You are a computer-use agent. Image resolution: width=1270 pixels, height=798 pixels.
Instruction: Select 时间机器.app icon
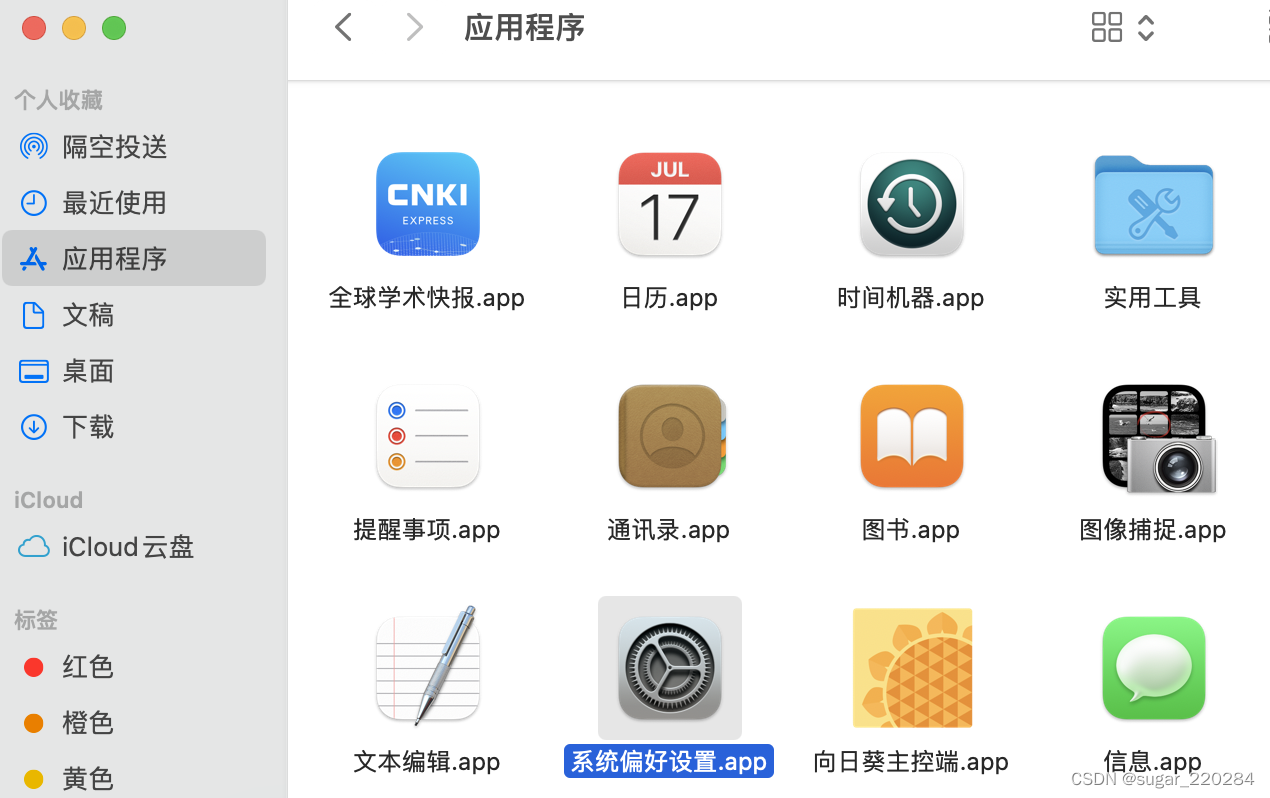pos(911,204)
